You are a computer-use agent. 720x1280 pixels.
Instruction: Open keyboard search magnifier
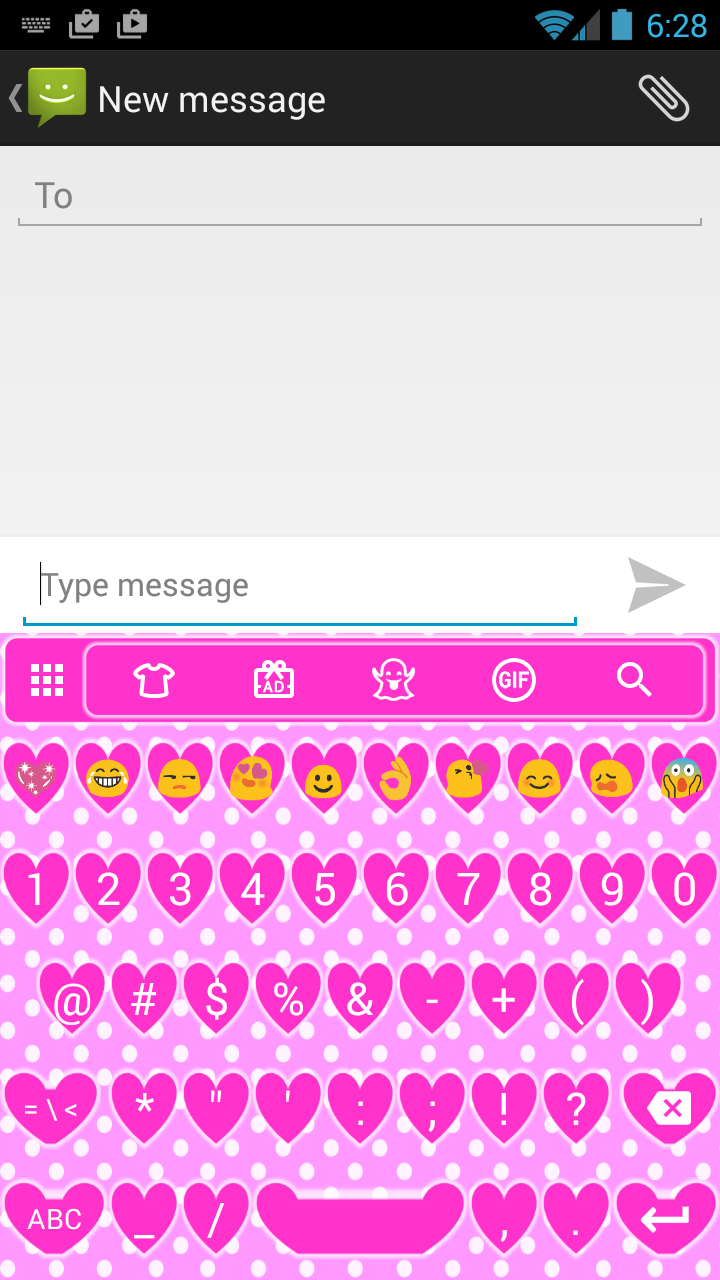634,680
